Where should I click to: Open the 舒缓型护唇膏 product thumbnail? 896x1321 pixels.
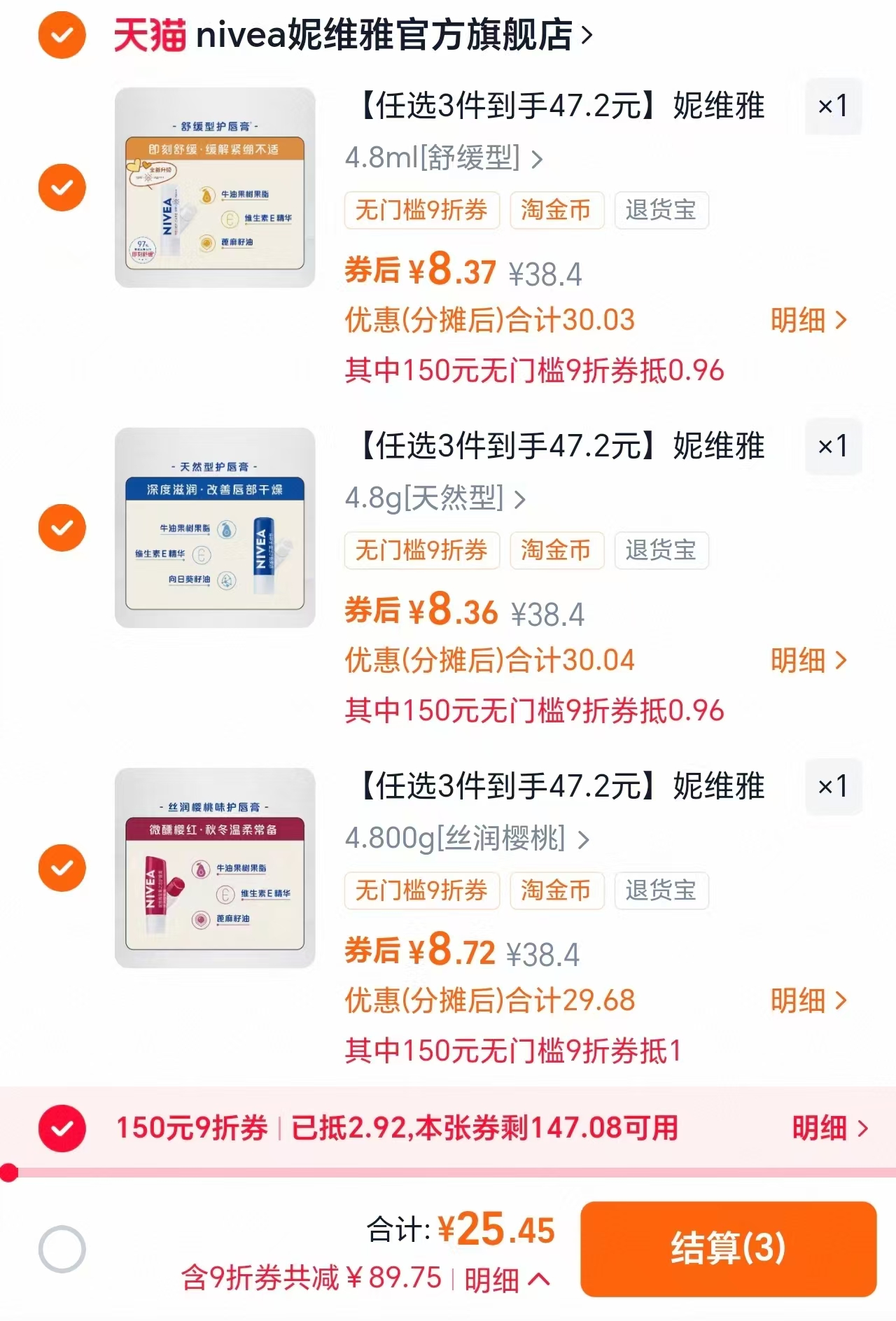pos(215,187)
